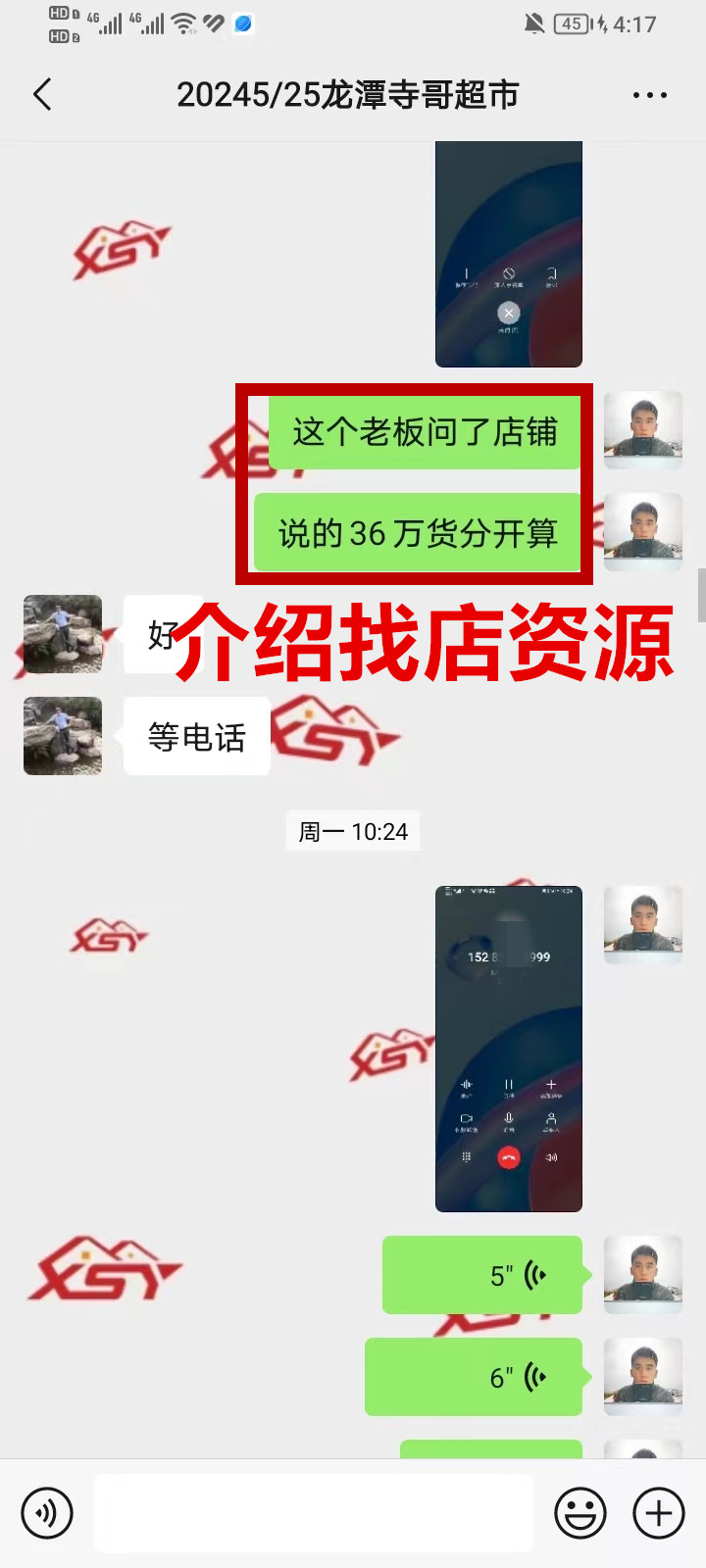Open the top call screenshot image
706x1568 pixels.
coord(508,255)
